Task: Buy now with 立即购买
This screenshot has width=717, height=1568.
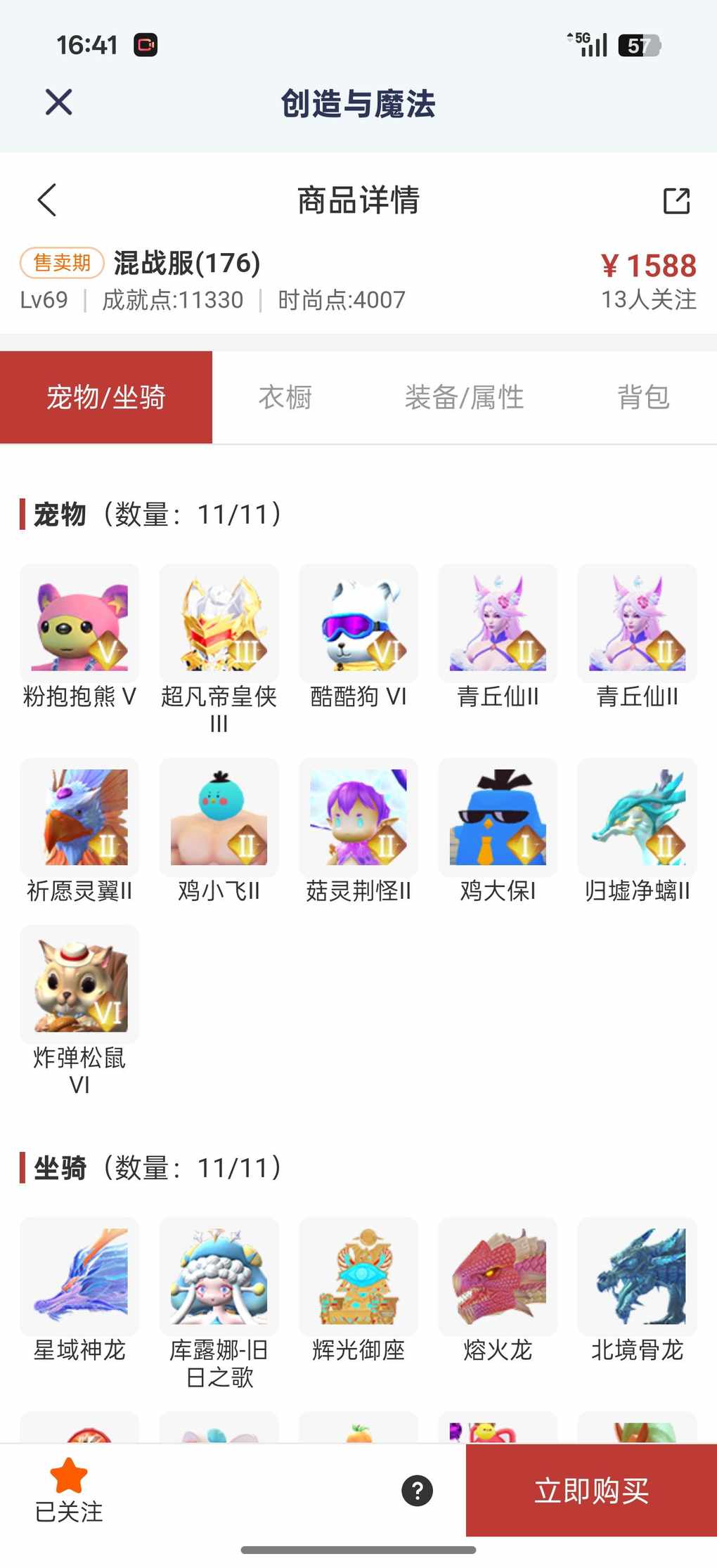Action: point(591,1491)
